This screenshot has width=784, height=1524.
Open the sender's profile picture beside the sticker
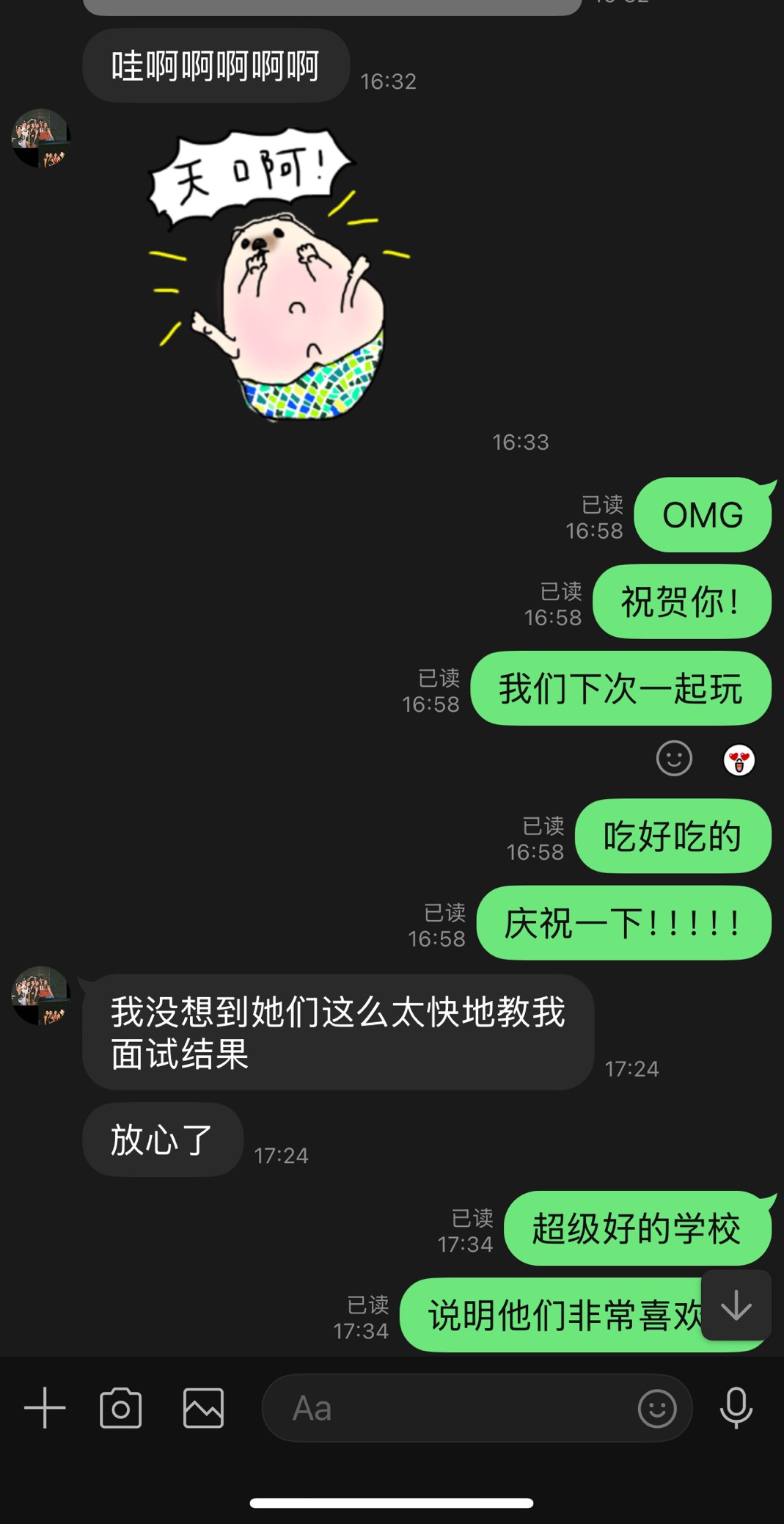pos(40,139)
